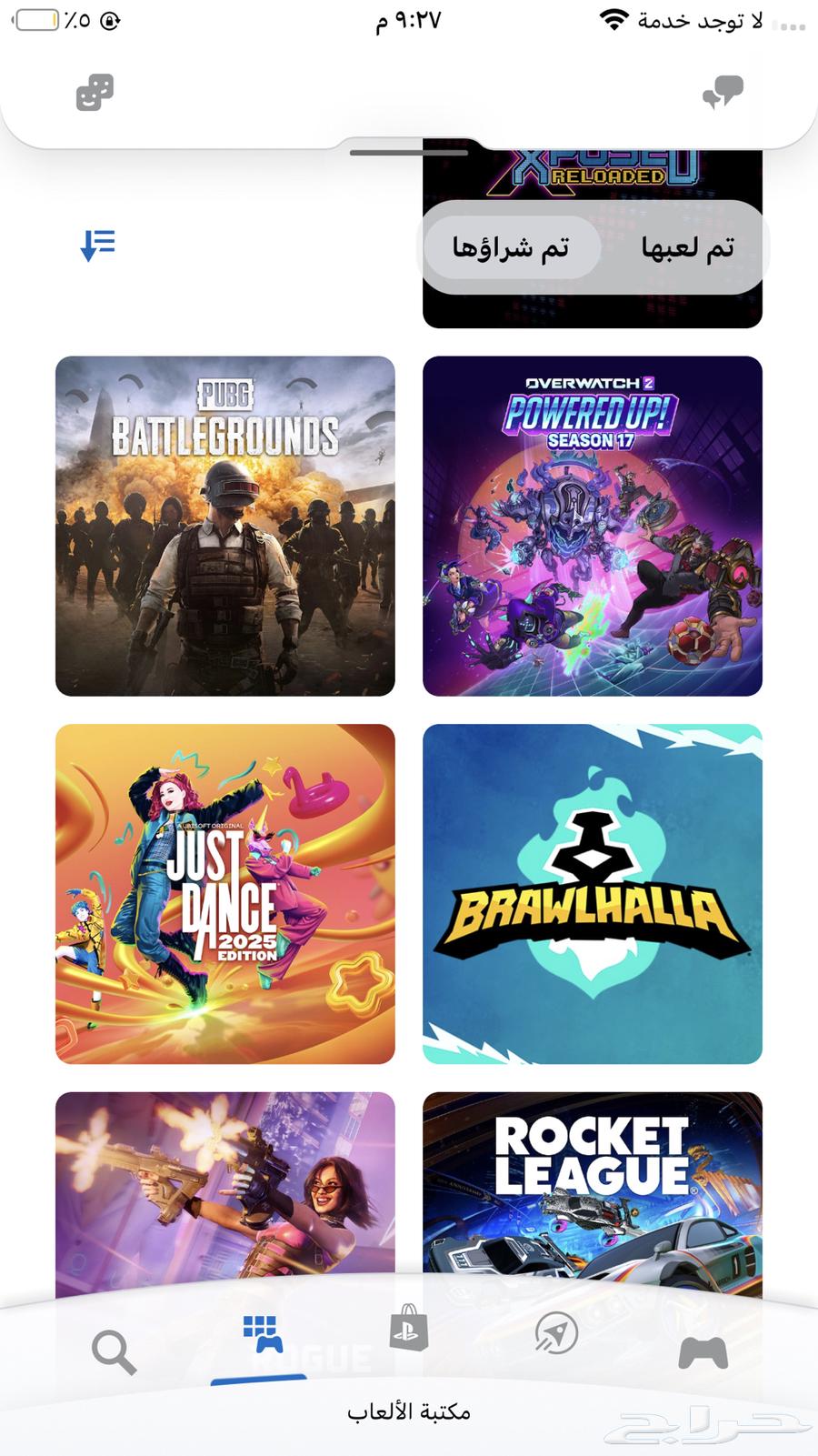Switch to the تم لعبها tab
818x1456 pixels.
click(x=687, y=246)
